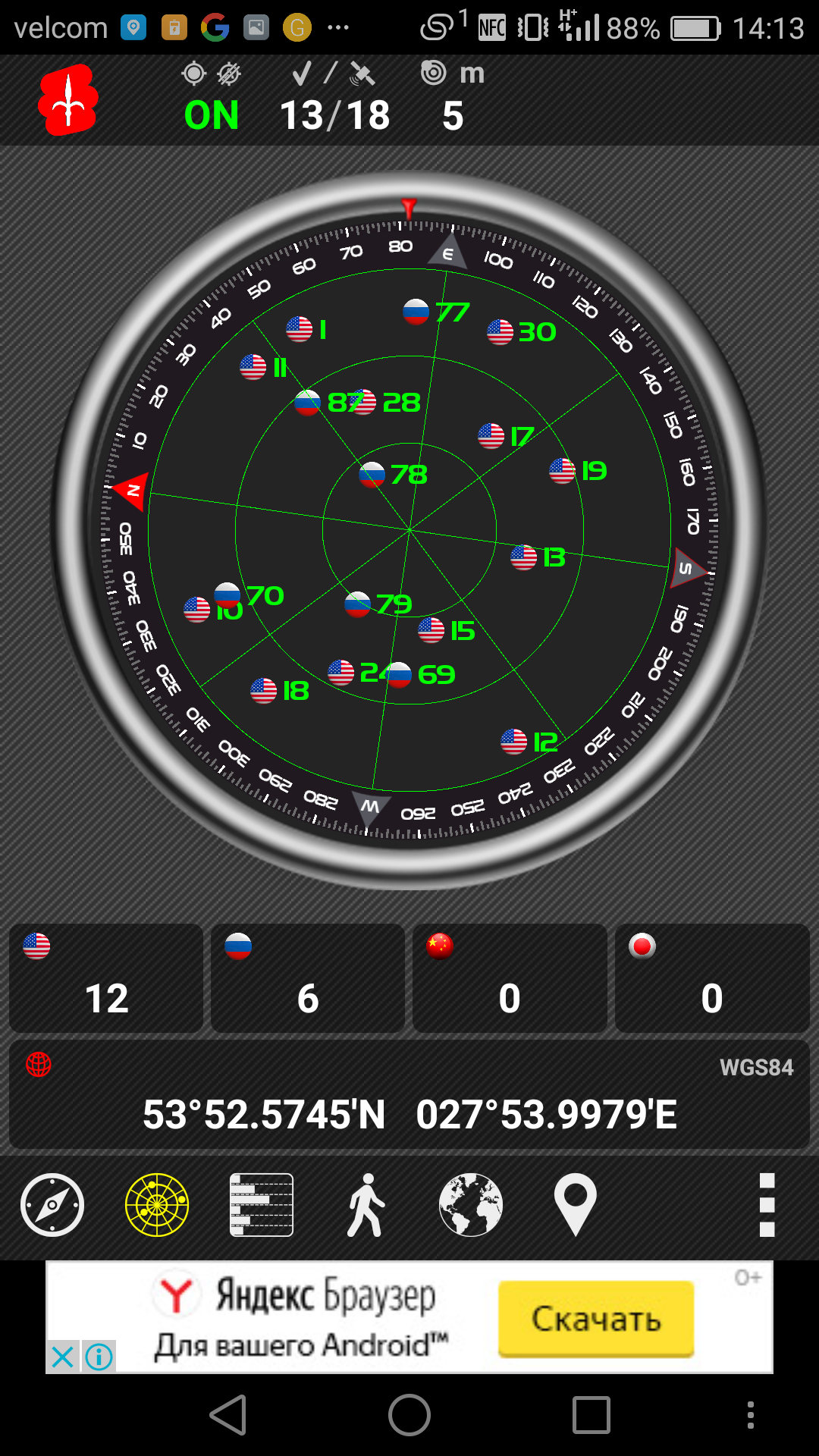Open the location pin waypoint tab
This screenshot has width=819, height=1456.
(x=575, y=1205)
